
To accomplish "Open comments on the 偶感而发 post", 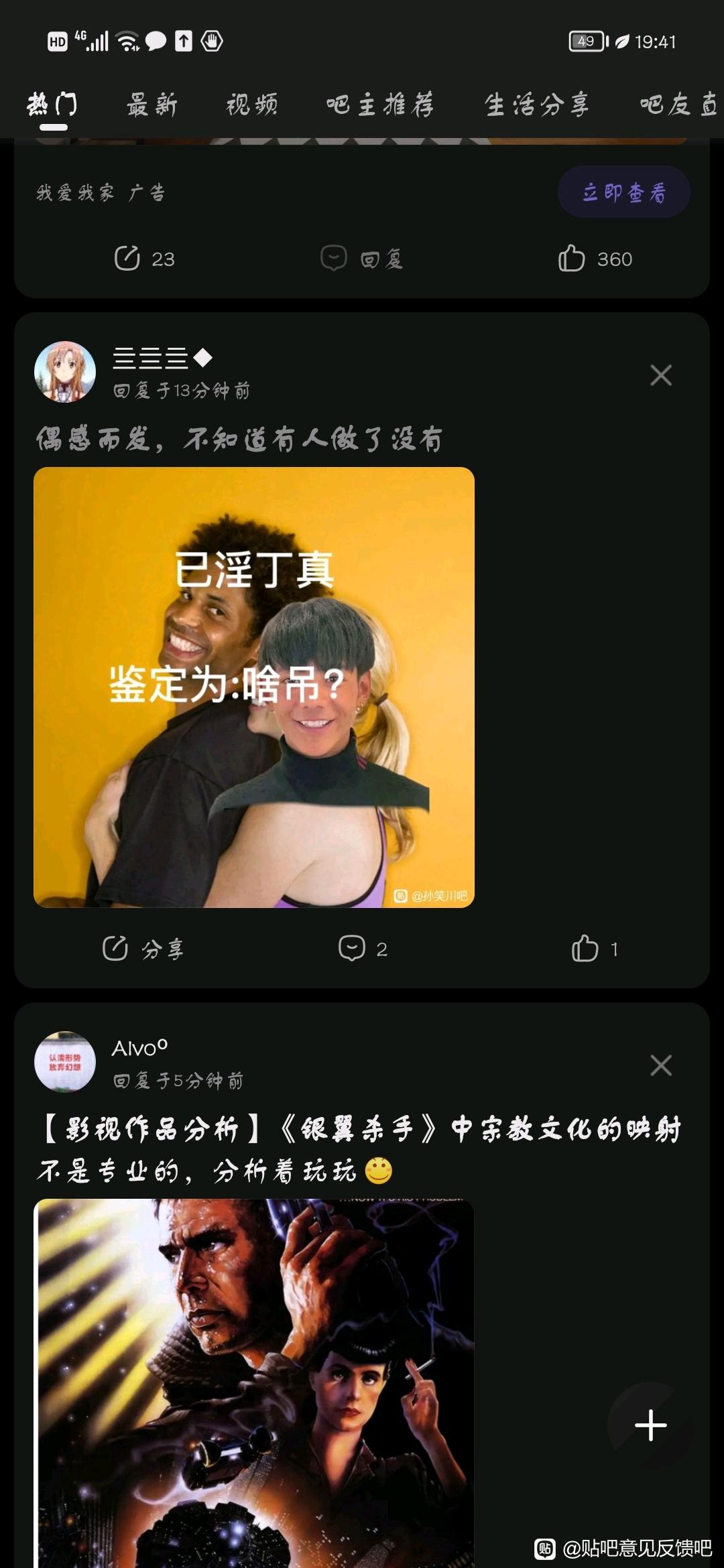I will pyautogui.click(x=362, y=949).
